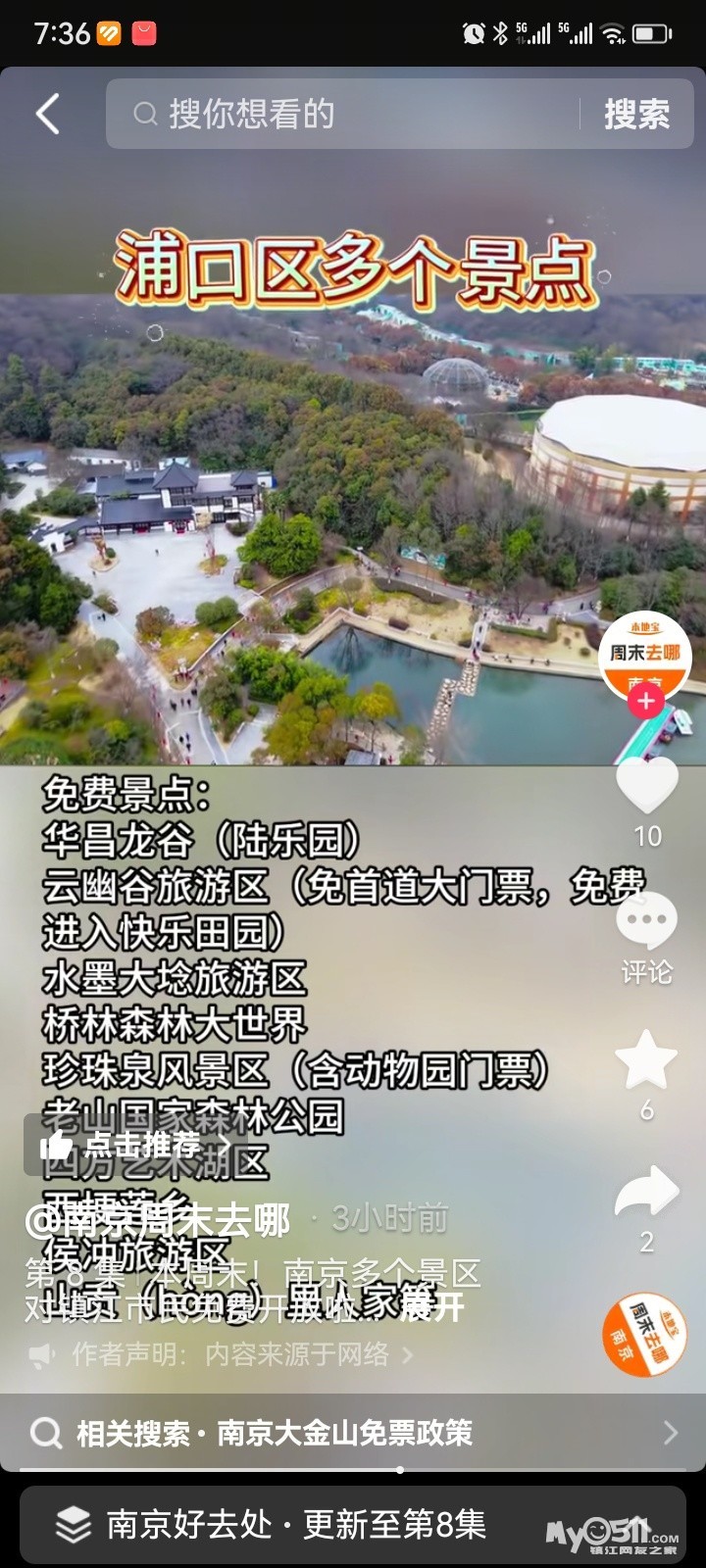The width and height of the screenshot is (706, 1568).
Task: Open the @南京周末去哪 profile link
Action: tap(157, 1220)
